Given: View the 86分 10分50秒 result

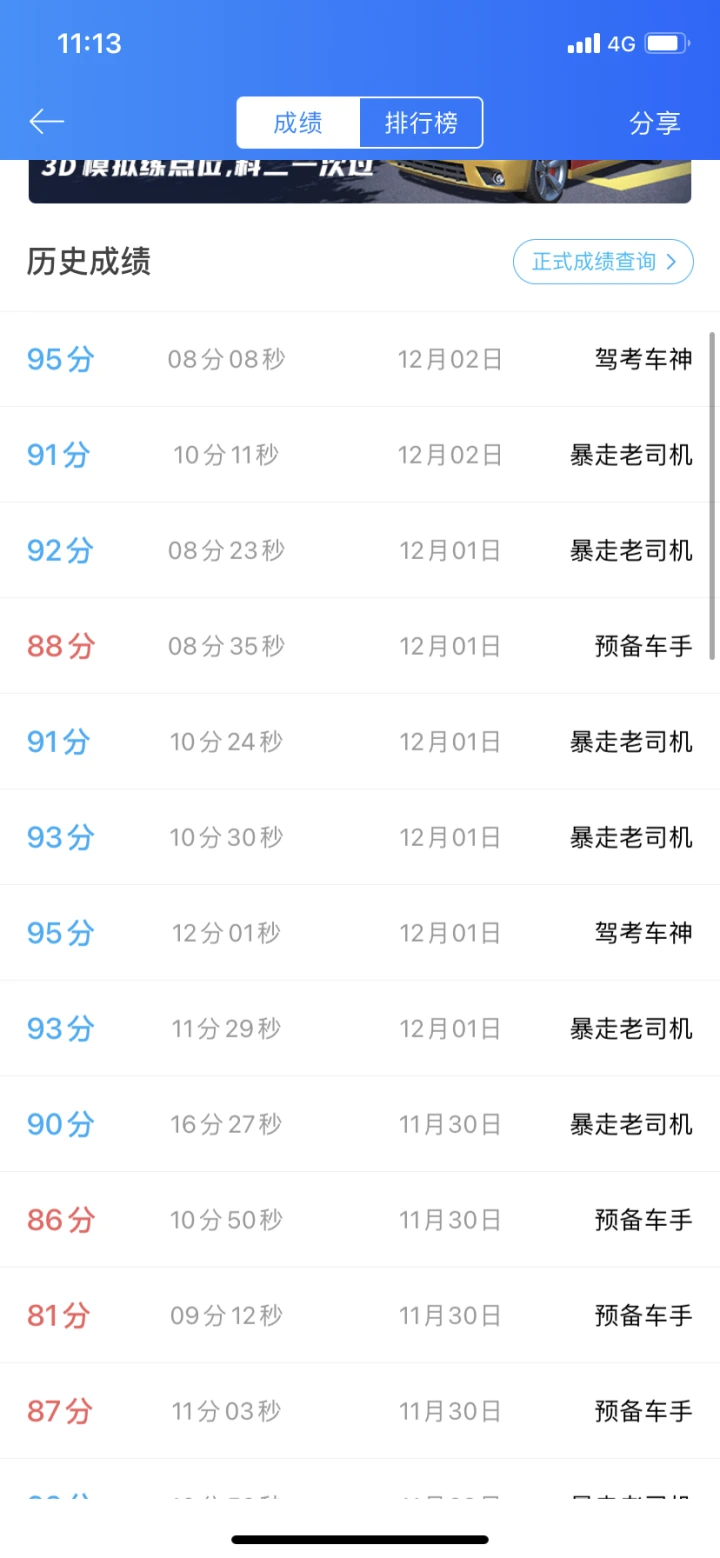Looking at the screenshot, I should coord(360,1220).
